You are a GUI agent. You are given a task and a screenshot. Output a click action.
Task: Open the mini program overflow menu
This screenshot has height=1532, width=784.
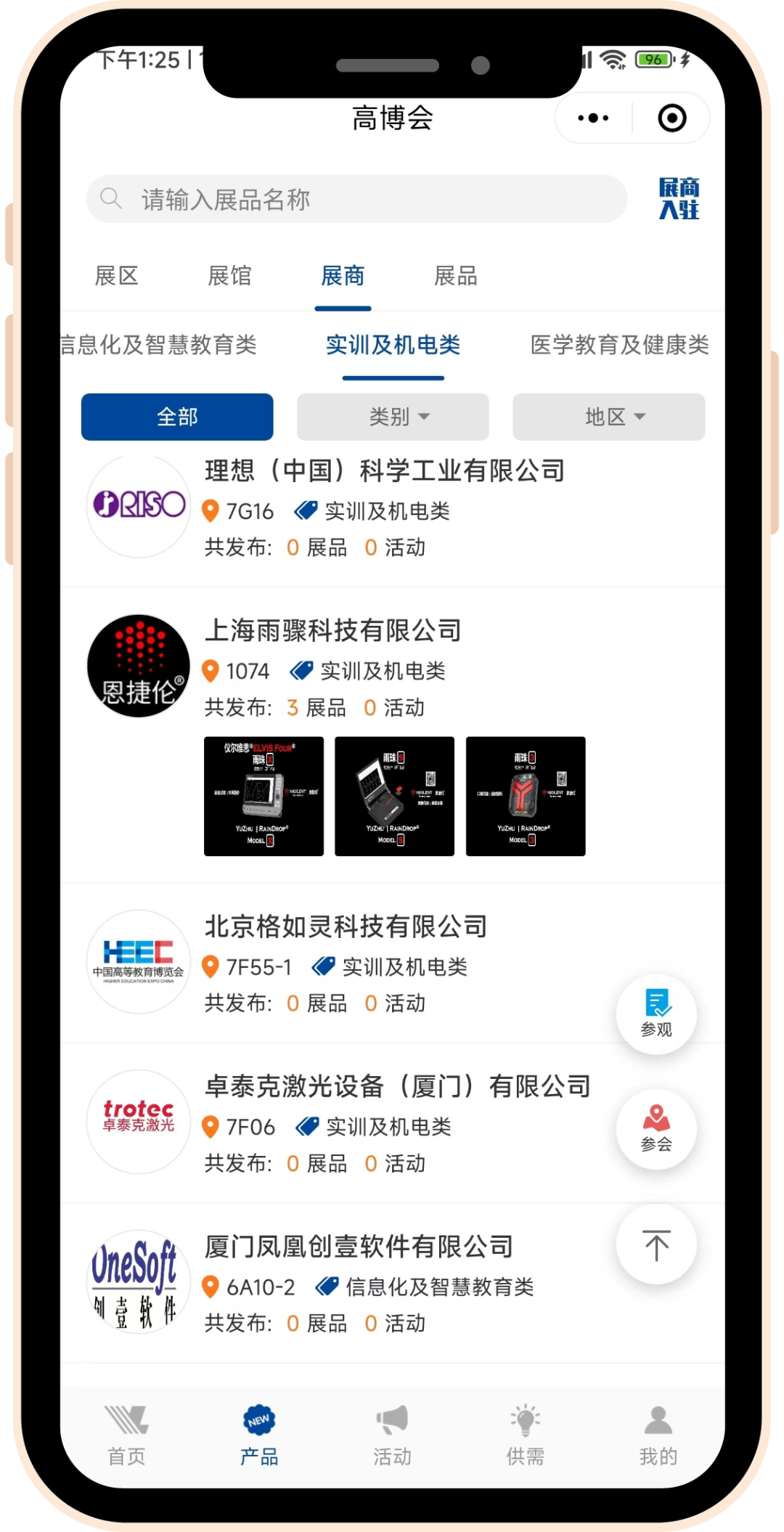593,118
